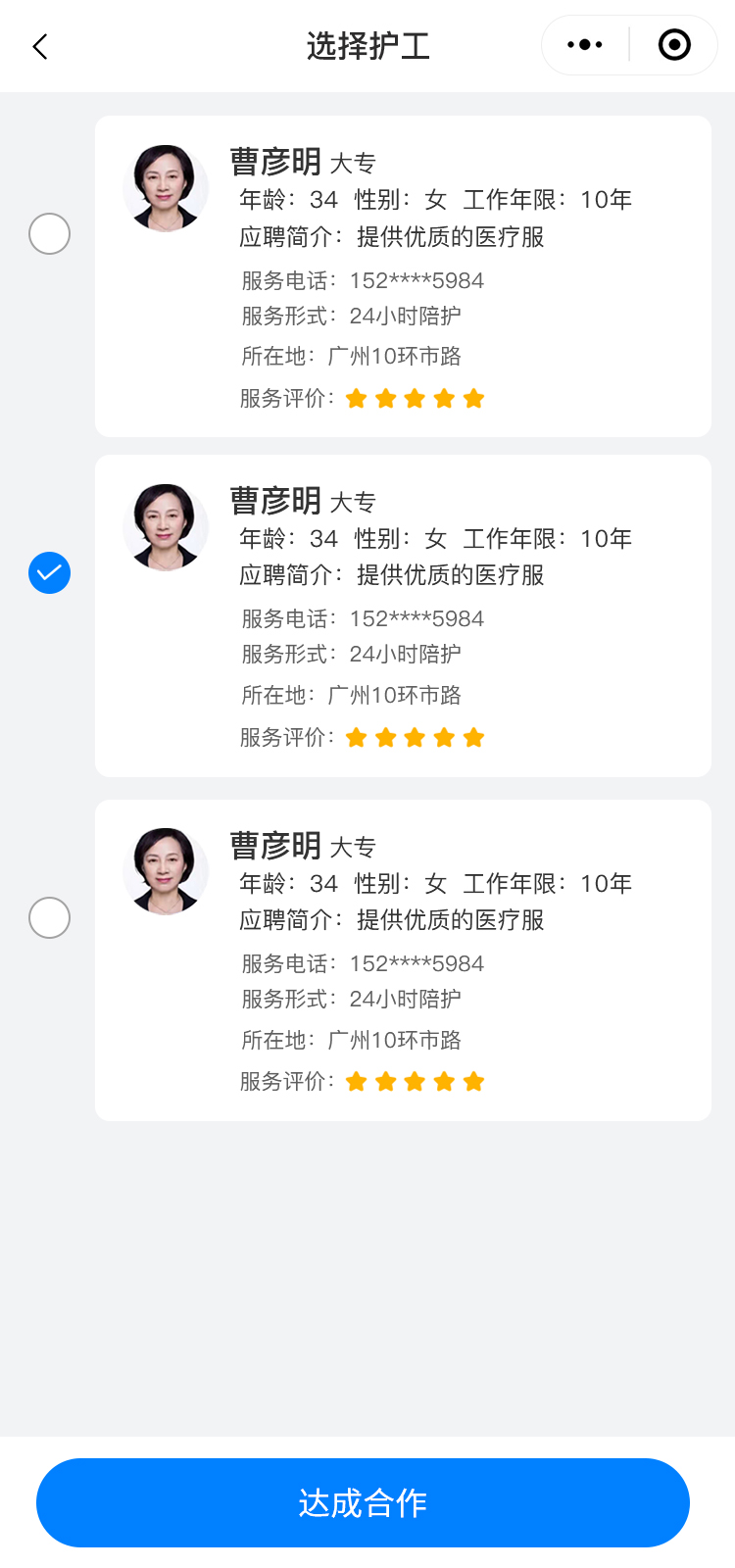Confirm with the 达成合作 button

[x=363, y=1502]
